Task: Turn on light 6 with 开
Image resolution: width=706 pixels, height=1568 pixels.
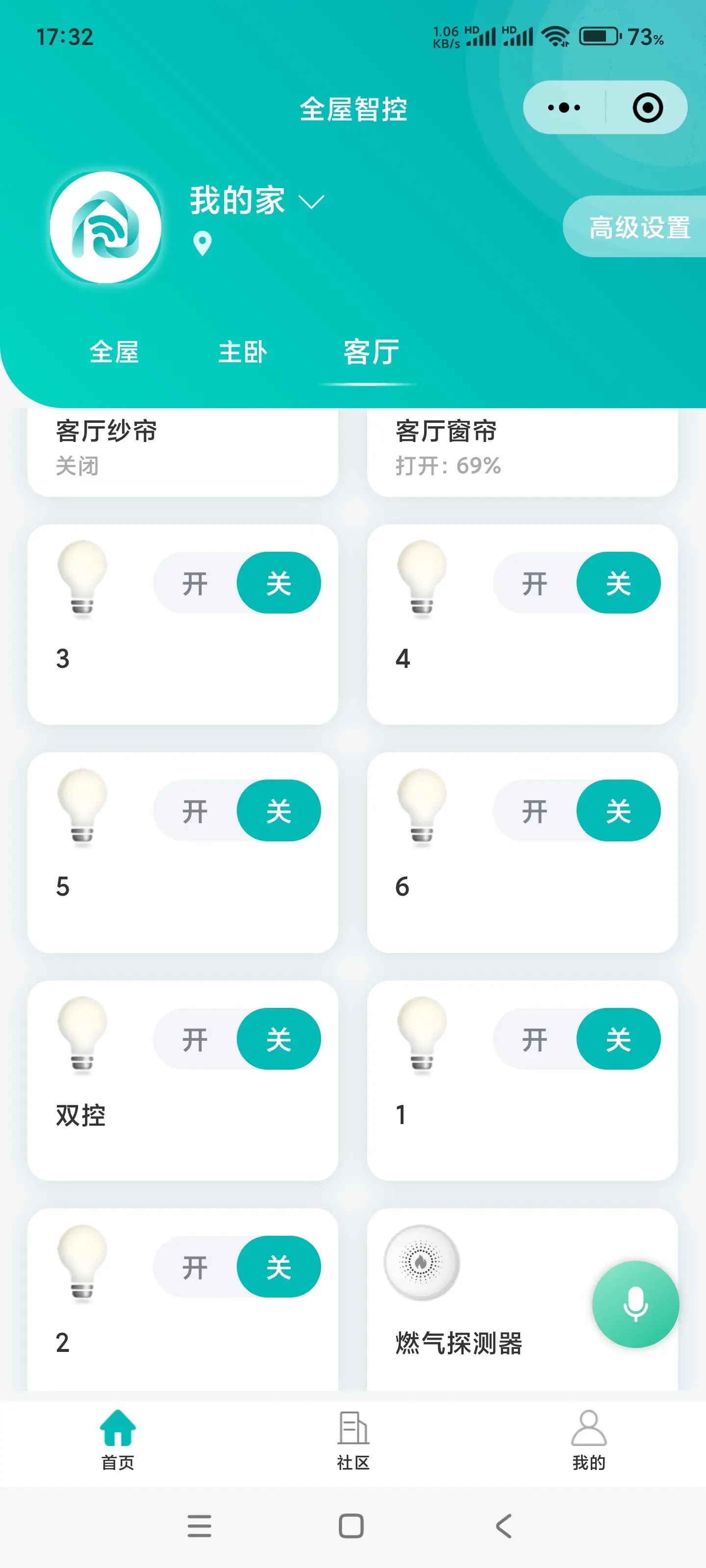Action: (534, 811)
